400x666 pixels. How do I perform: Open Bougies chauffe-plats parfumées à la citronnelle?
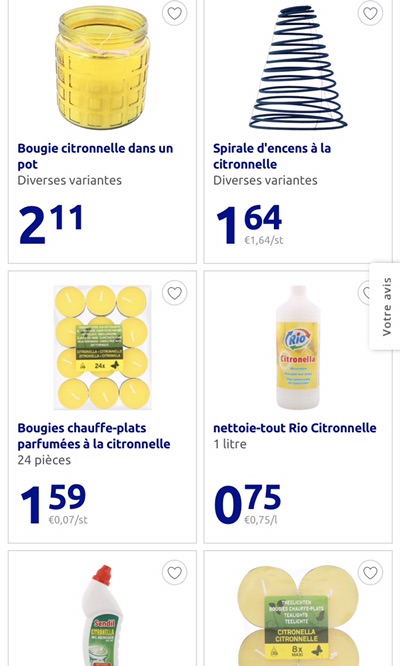click(102, 407)
